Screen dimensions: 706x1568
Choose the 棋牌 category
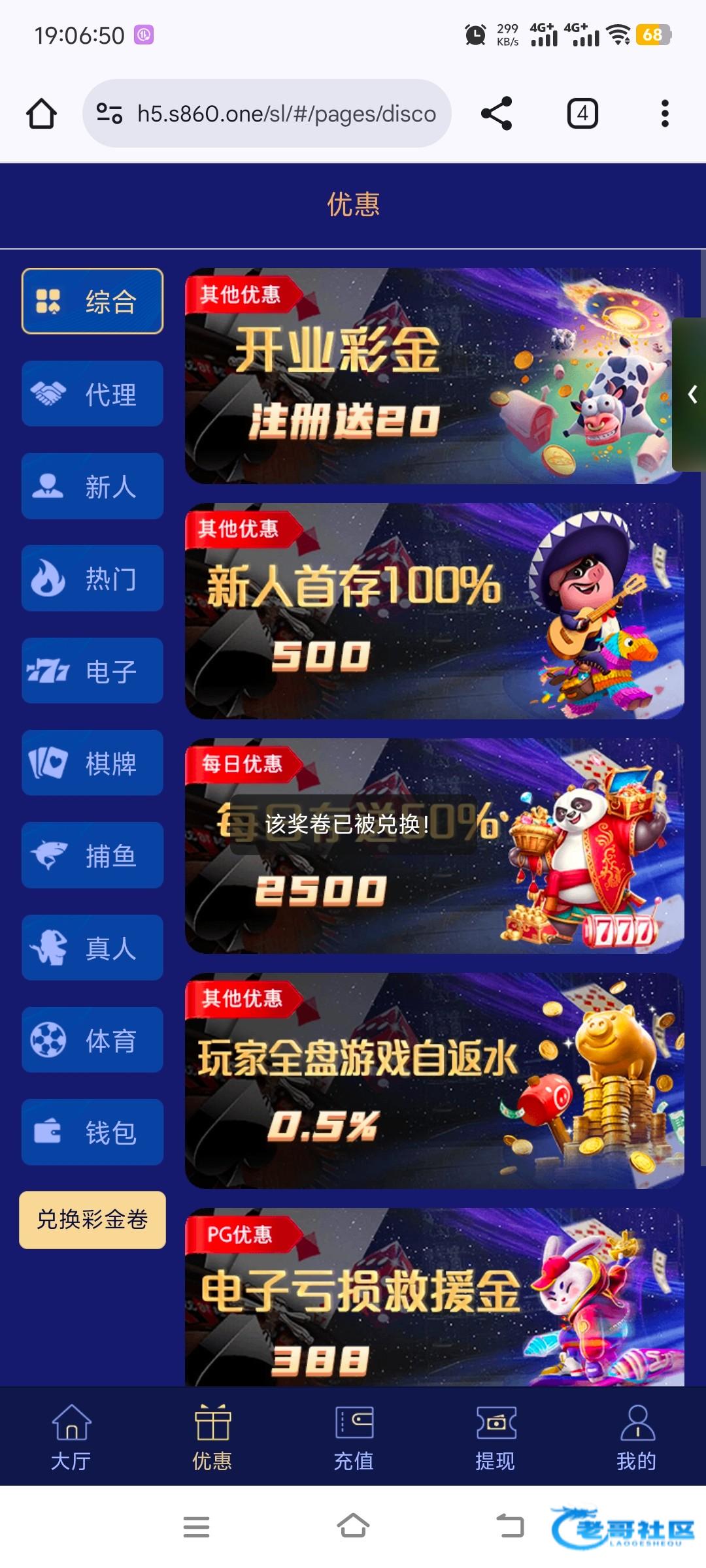tap(92, 763)
